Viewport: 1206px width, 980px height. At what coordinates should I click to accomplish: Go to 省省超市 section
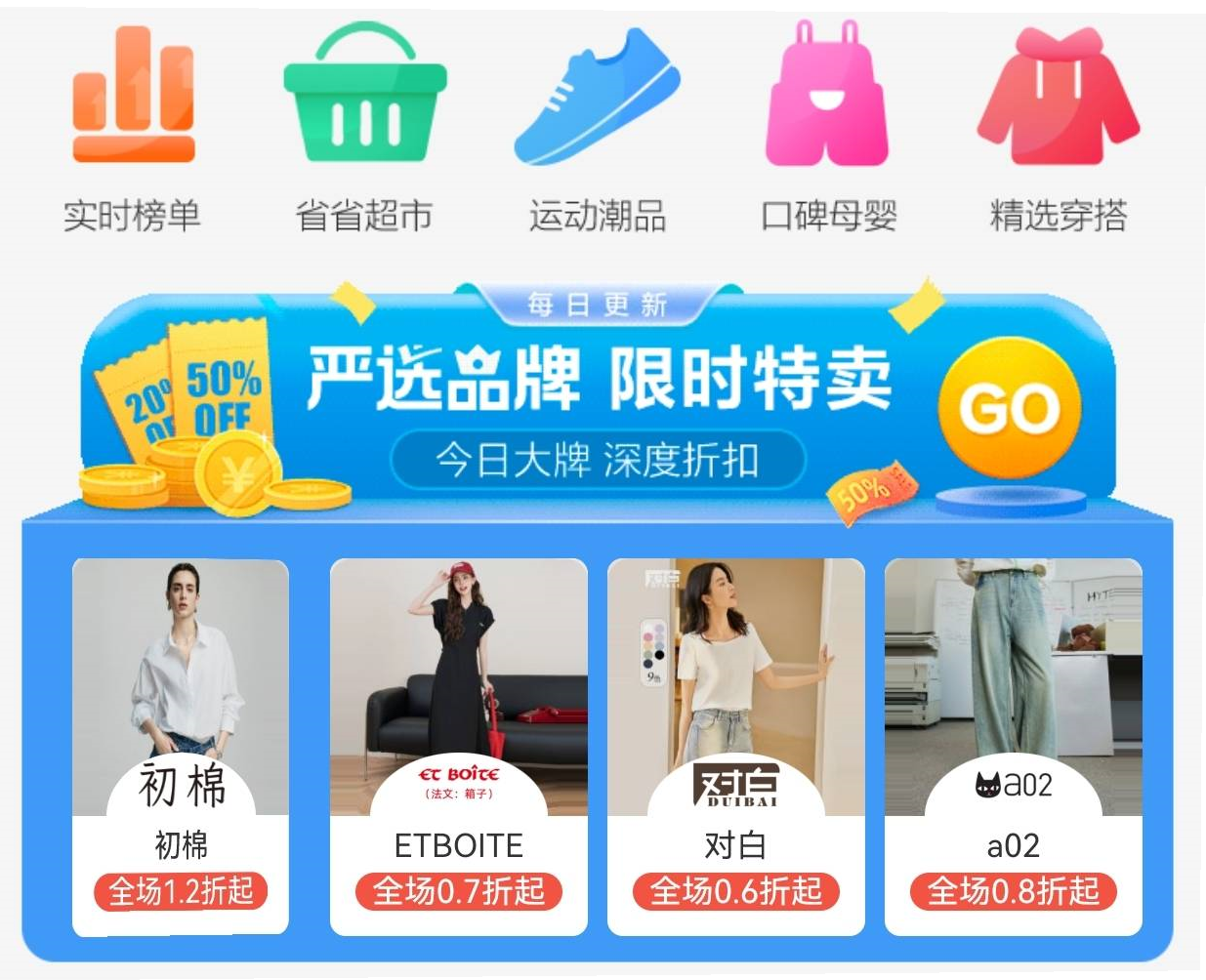364,127
